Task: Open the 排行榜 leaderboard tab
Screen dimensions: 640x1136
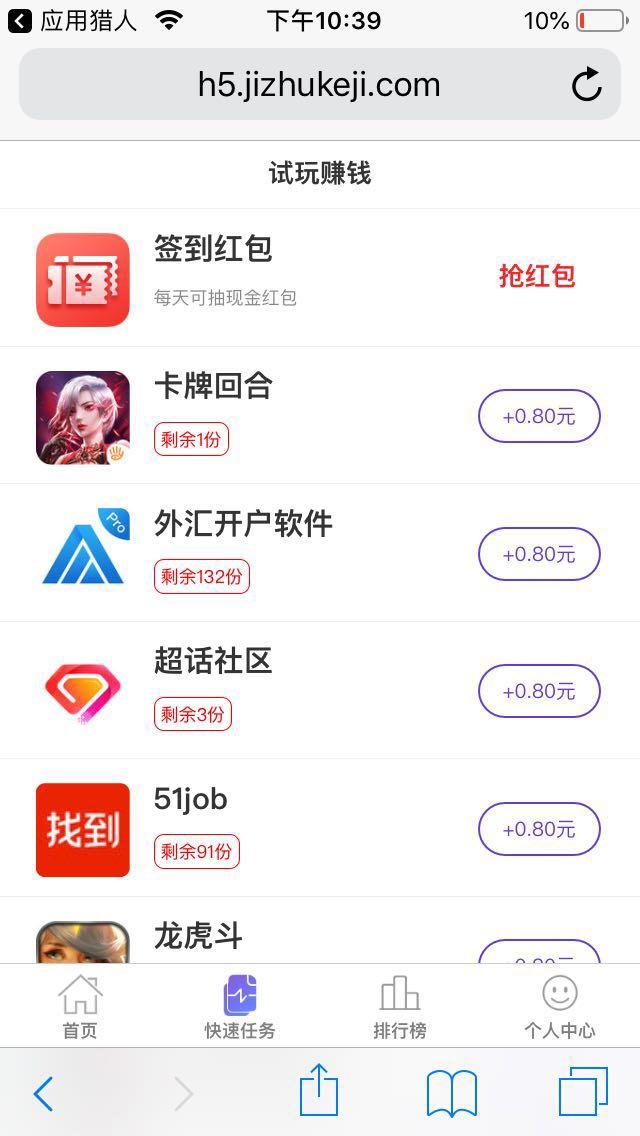Action: pyautogui.click(x=400, y=1008)
